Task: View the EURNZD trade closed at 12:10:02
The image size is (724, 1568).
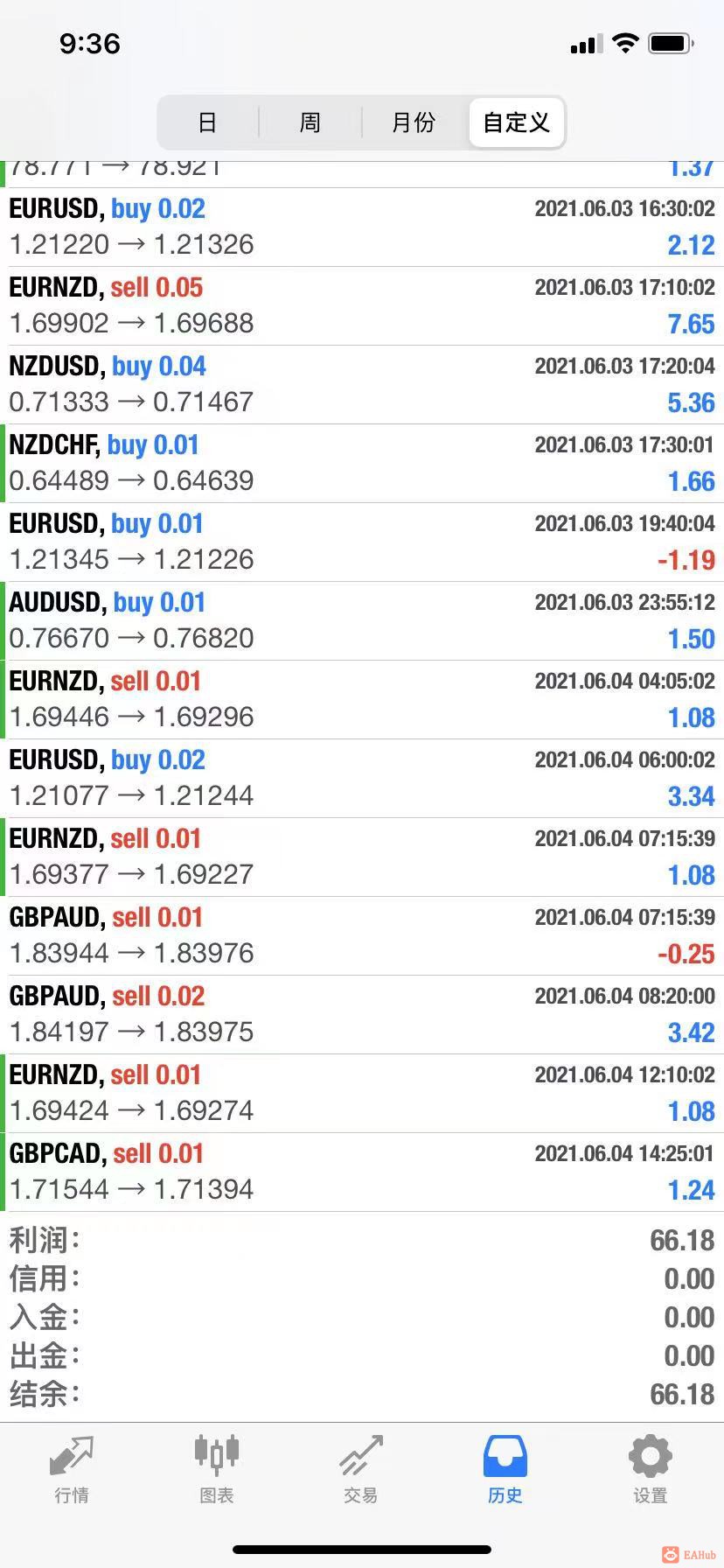Action: pos(362,1093)
